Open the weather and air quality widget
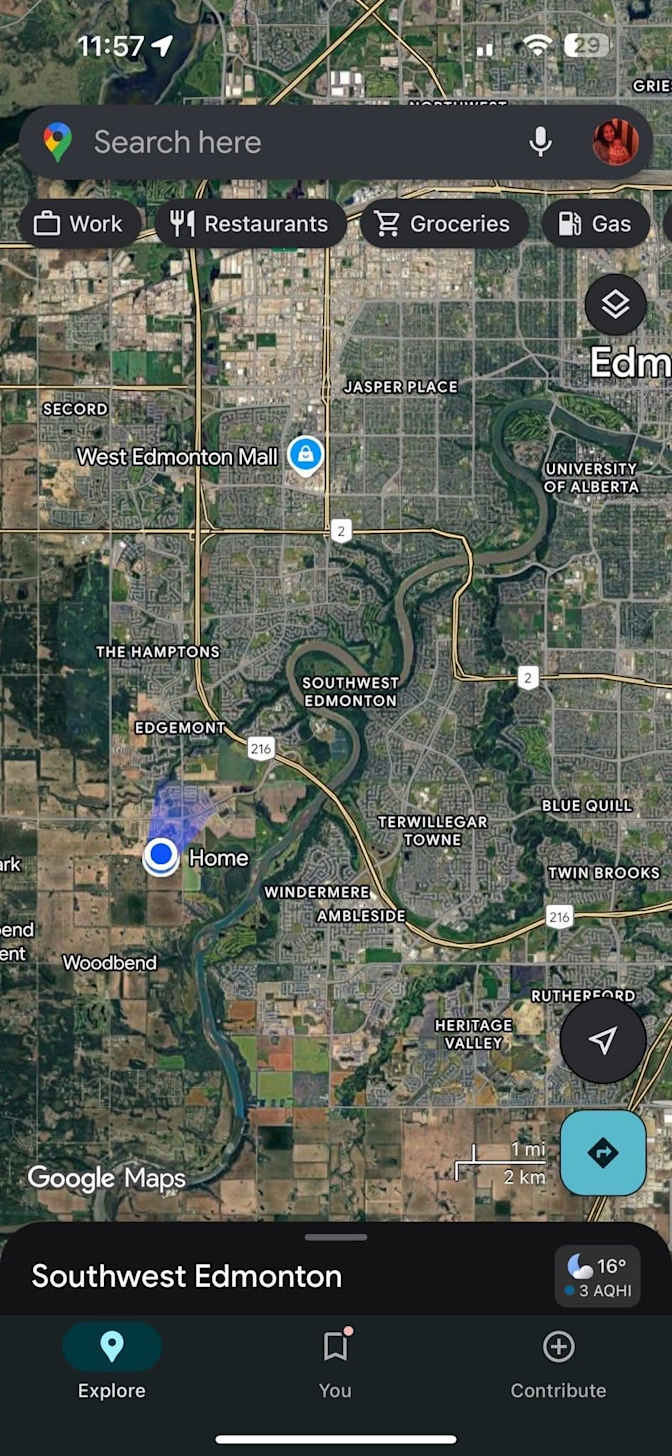Viewport: 672px width, 1456px height. click(597, 1276)
